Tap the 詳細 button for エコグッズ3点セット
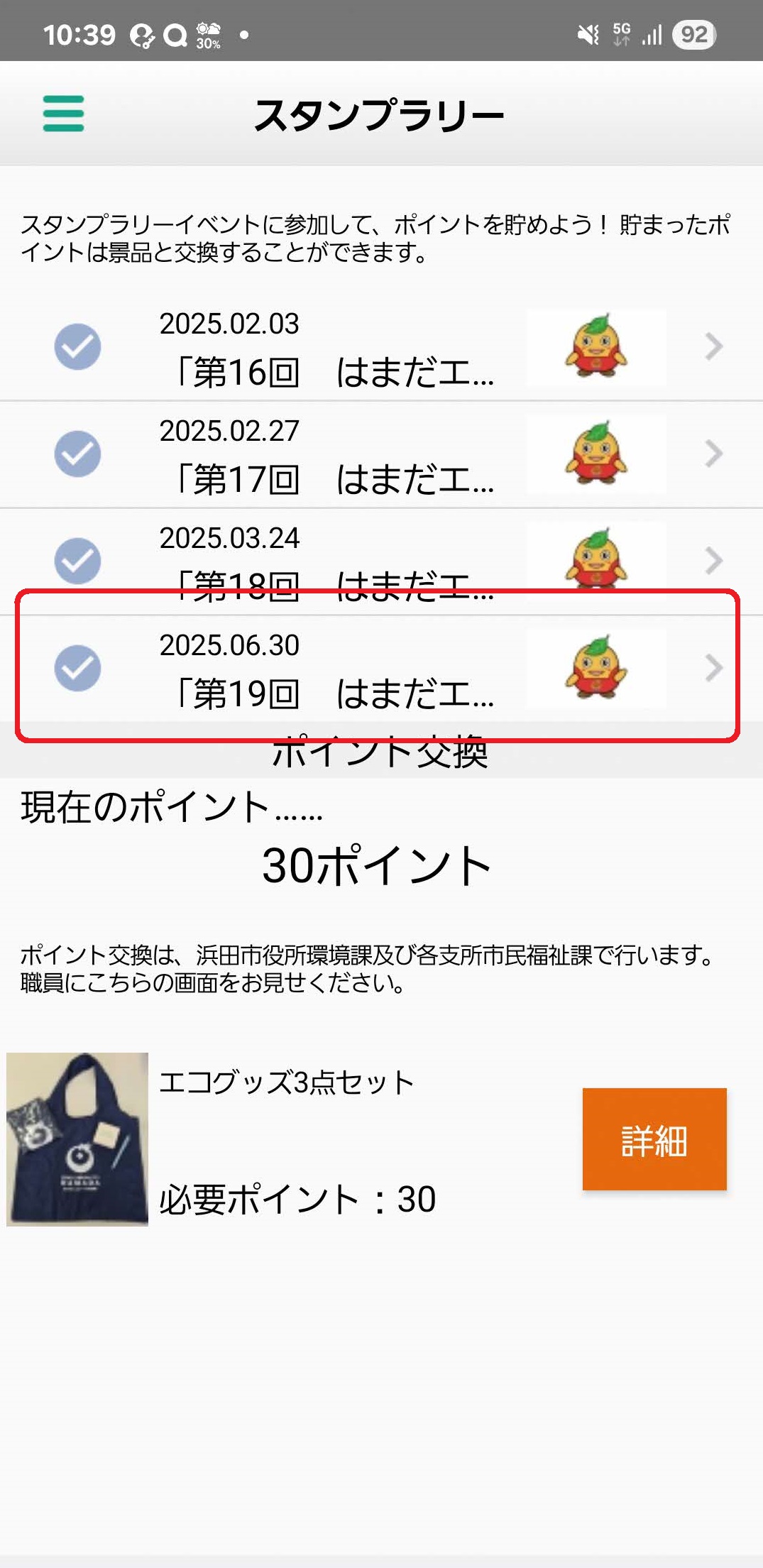This screenshot has width=763, height=1568. (x=654, y=1139)
